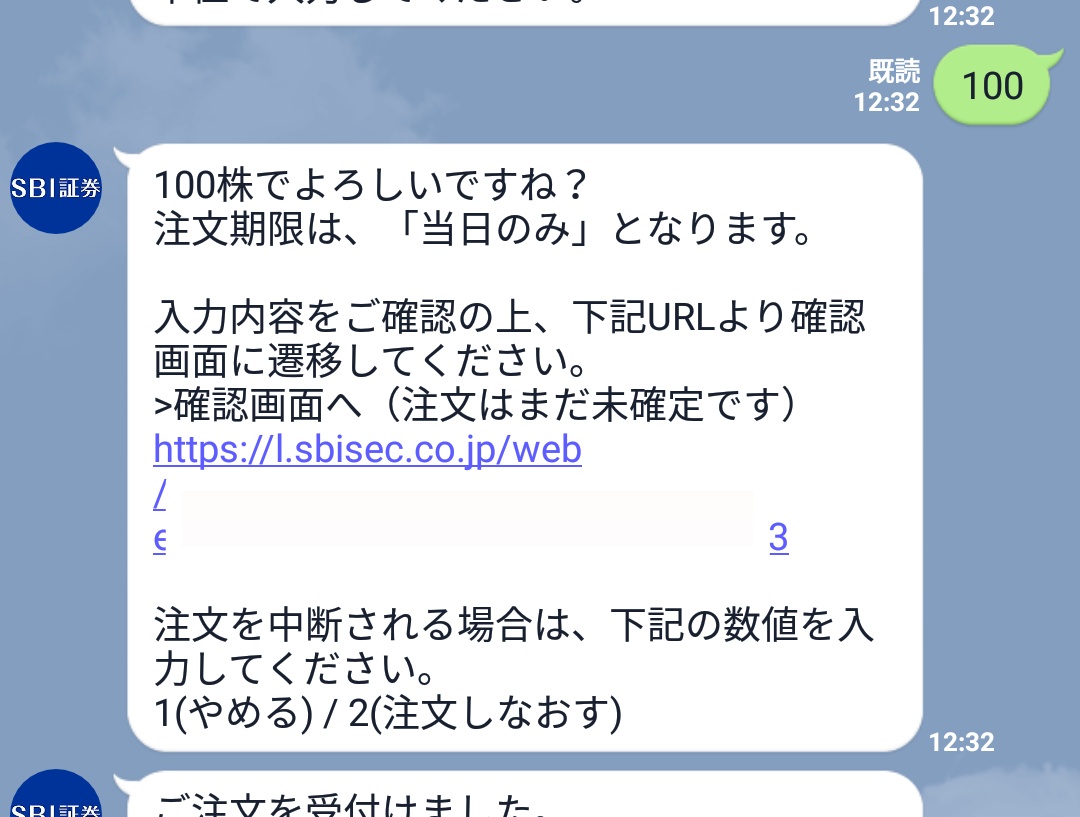This screenshot has width=1080, height=817.
Task: Open SBI証券 profile avatar beside 100株 message
Action: click(x=56, y=187)
